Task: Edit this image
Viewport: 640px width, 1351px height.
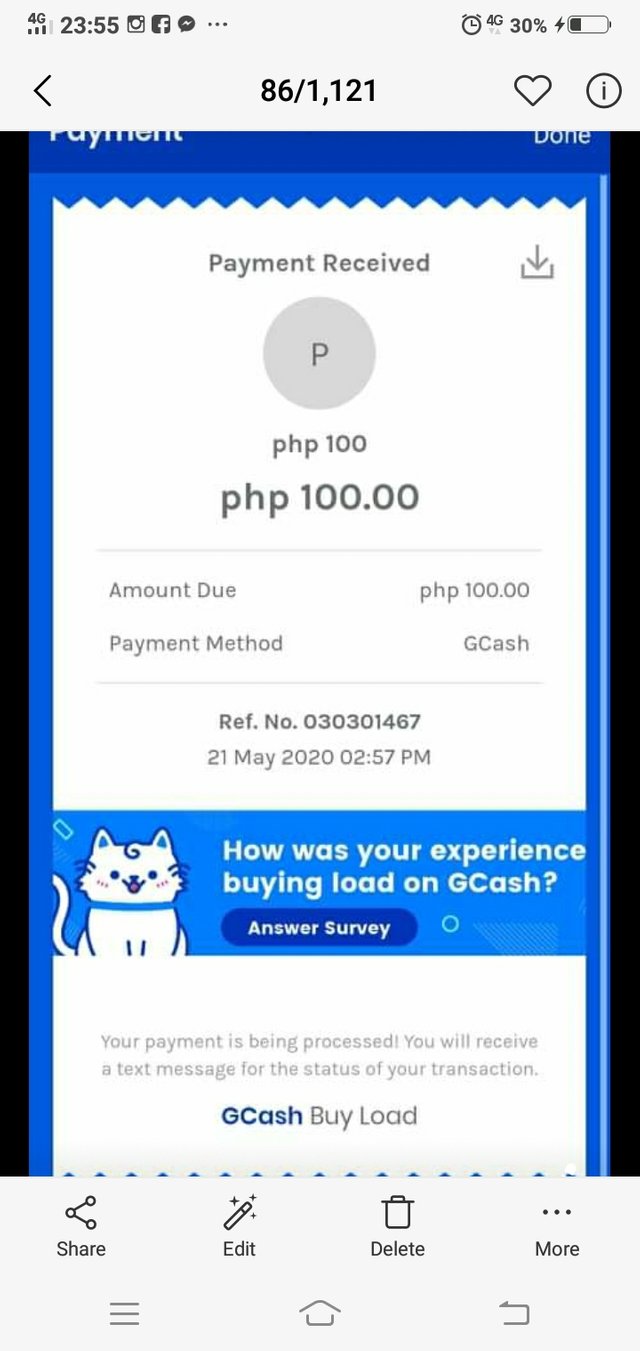Action: tap(239, 1227)
